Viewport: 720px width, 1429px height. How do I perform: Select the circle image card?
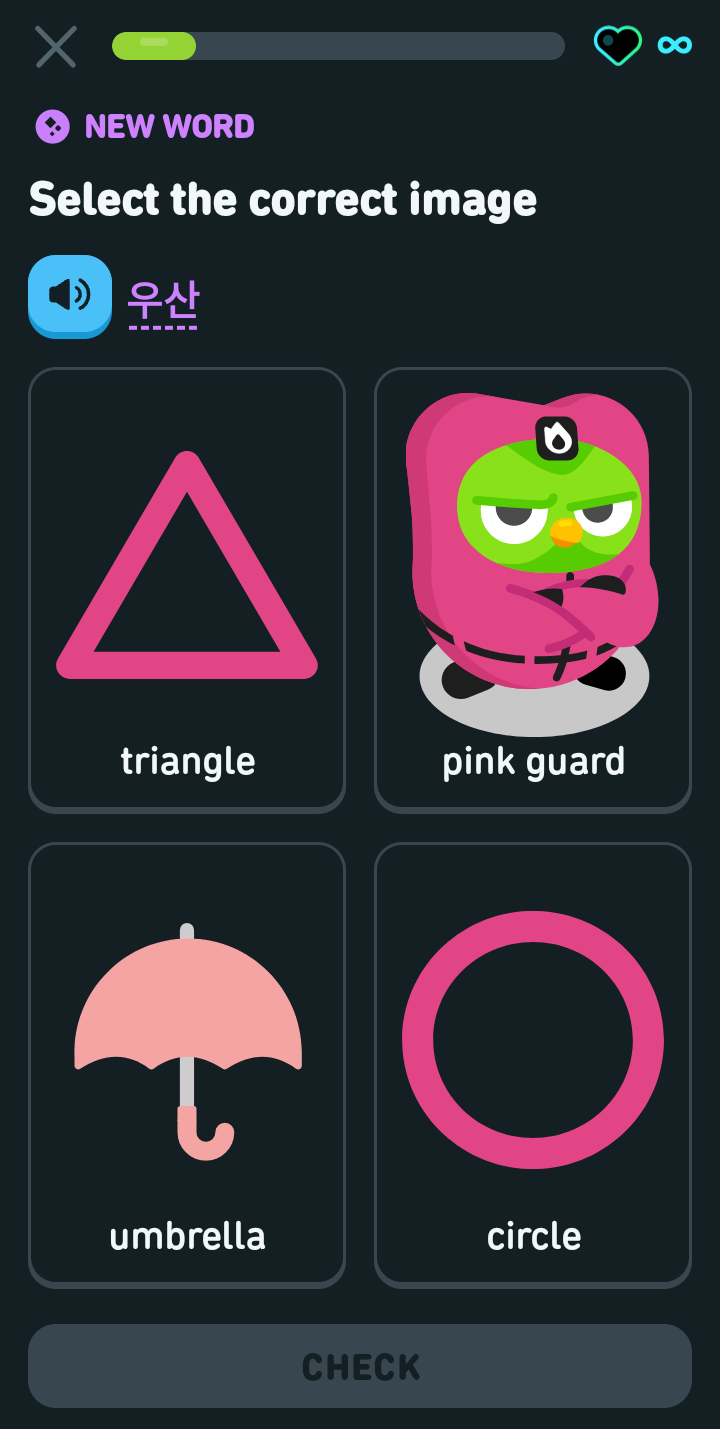533,1065
